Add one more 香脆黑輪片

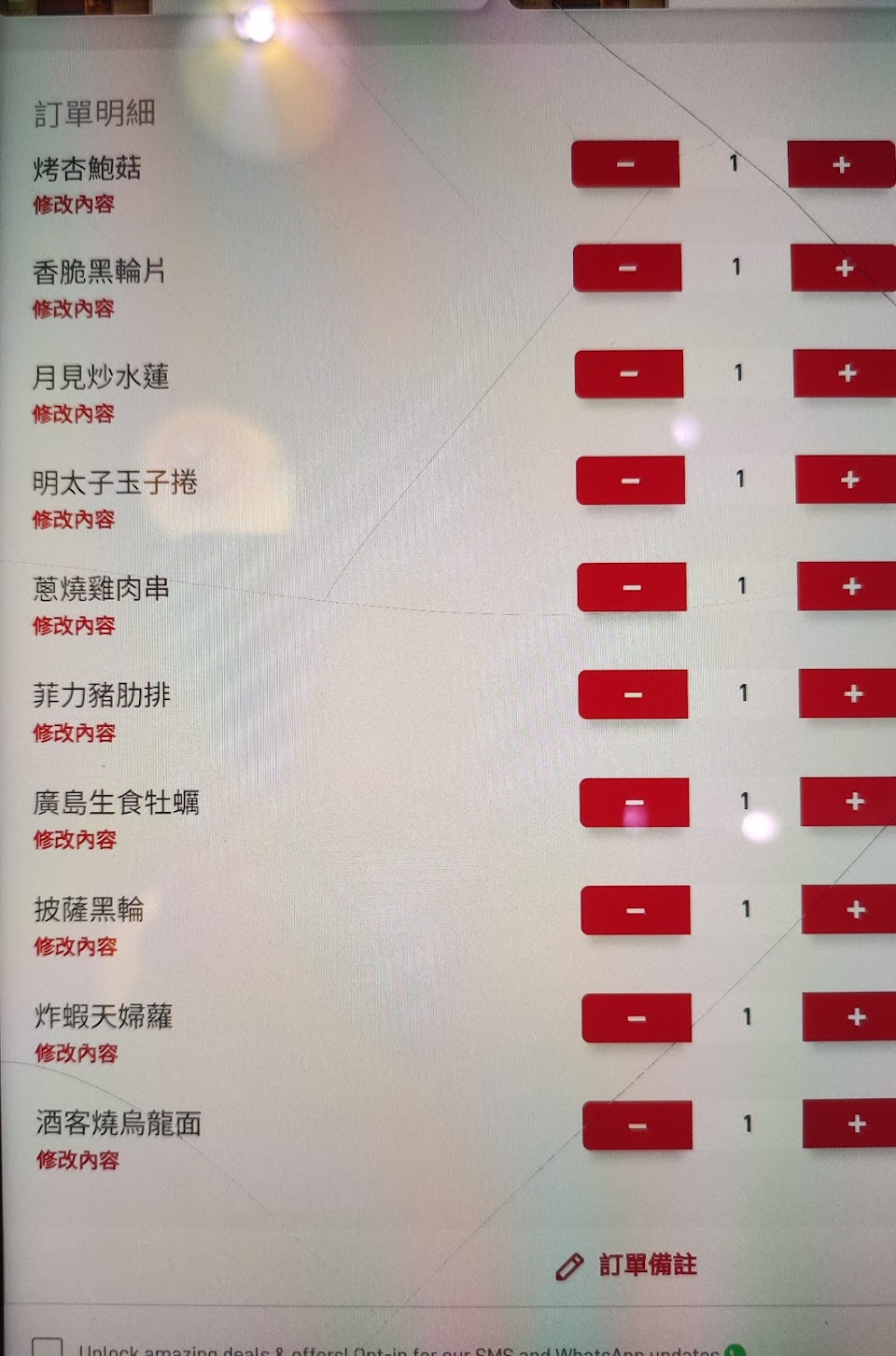(x=843, y=268)
